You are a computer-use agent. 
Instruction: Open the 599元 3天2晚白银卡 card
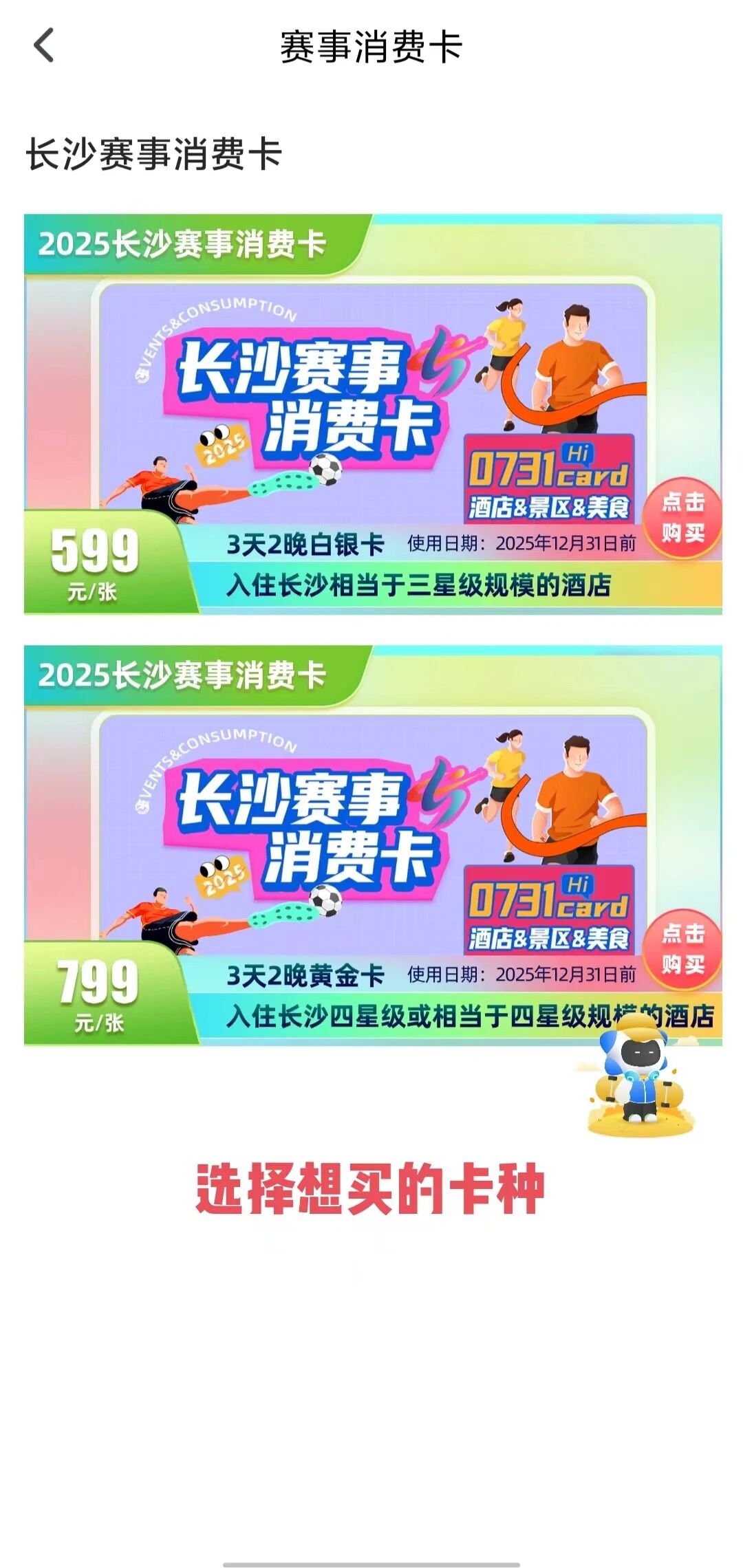372,414
